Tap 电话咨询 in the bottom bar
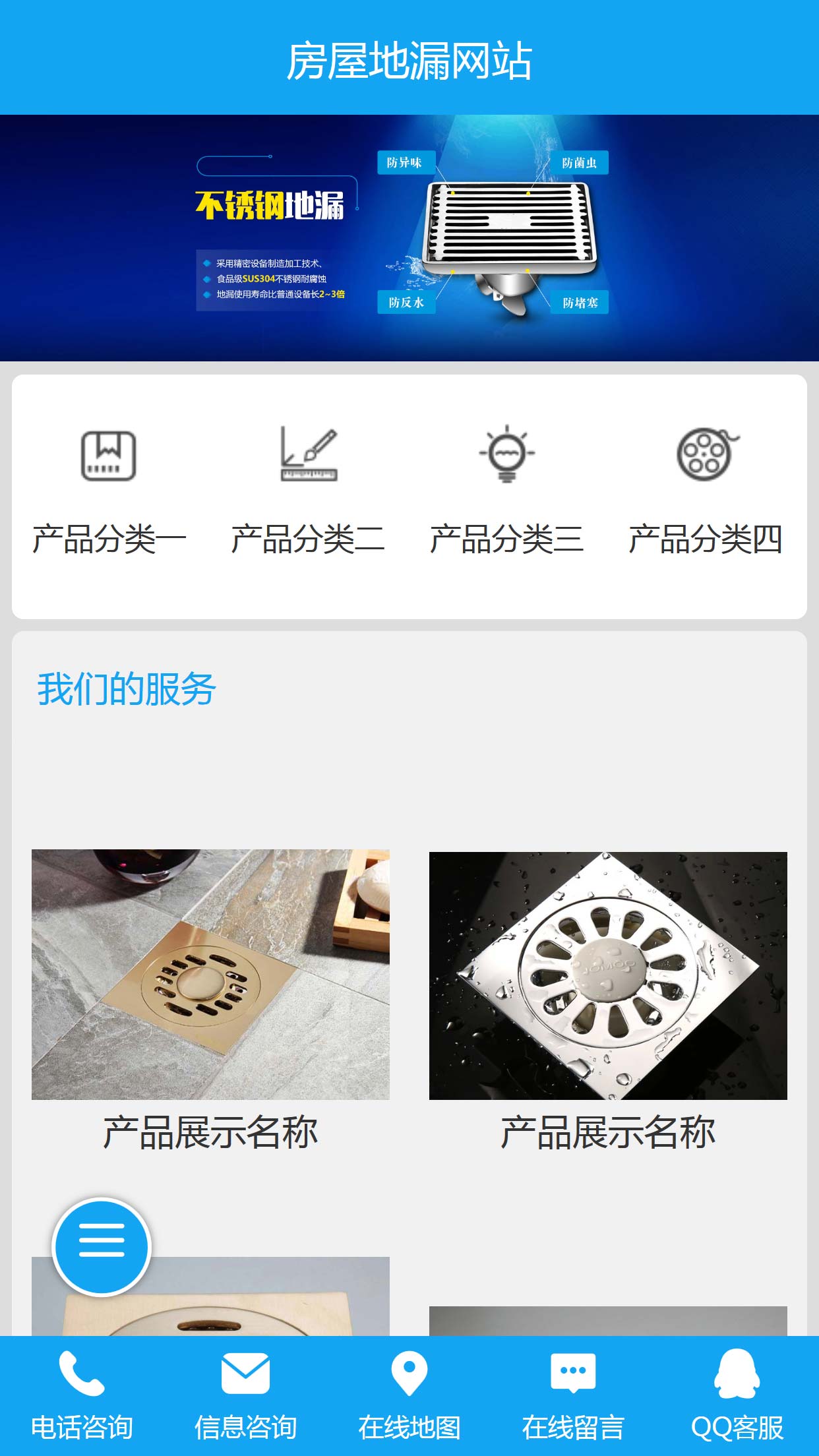 tap(82, 1395)
